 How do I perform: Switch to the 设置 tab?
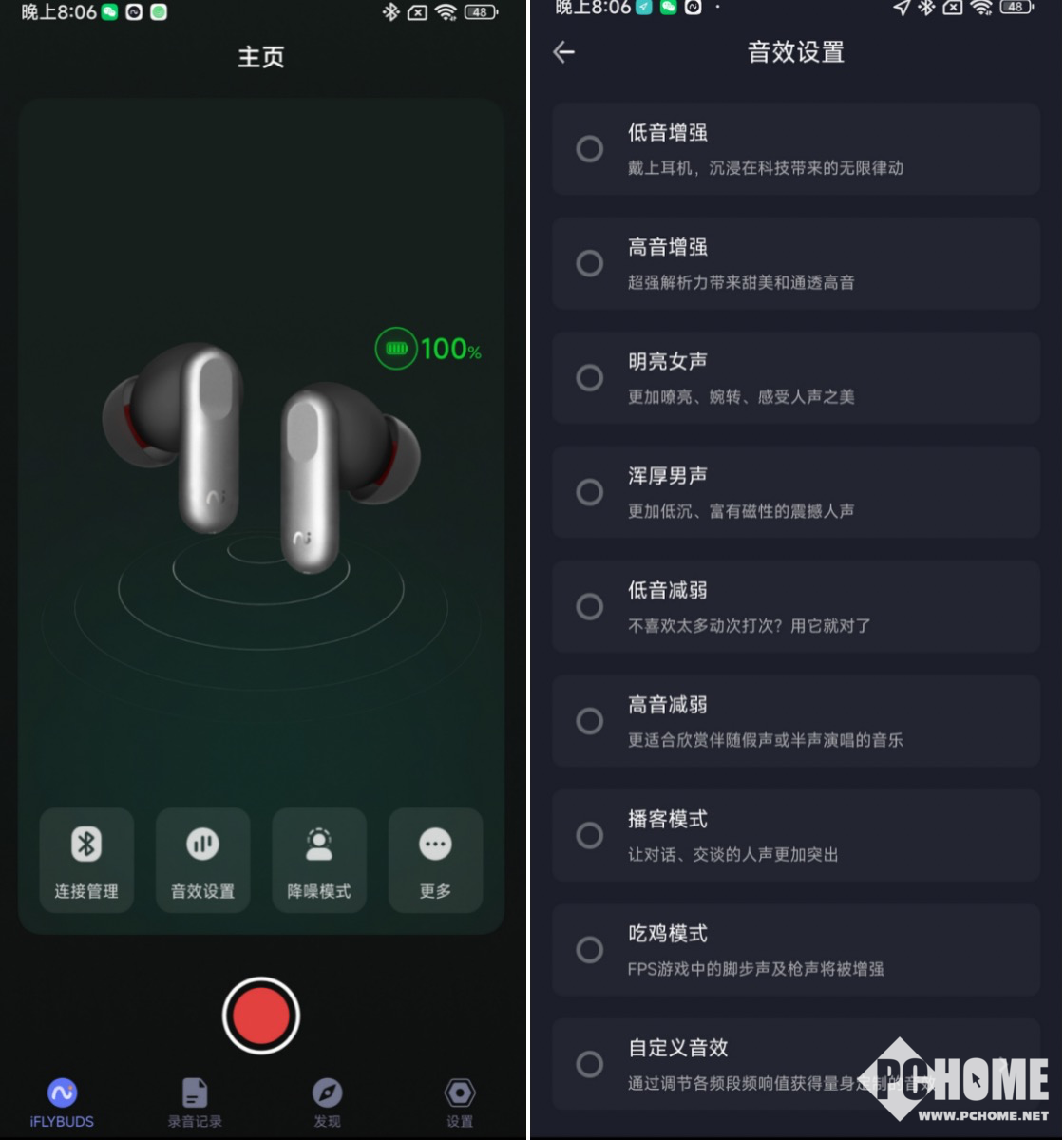[x=460, y=1102]
